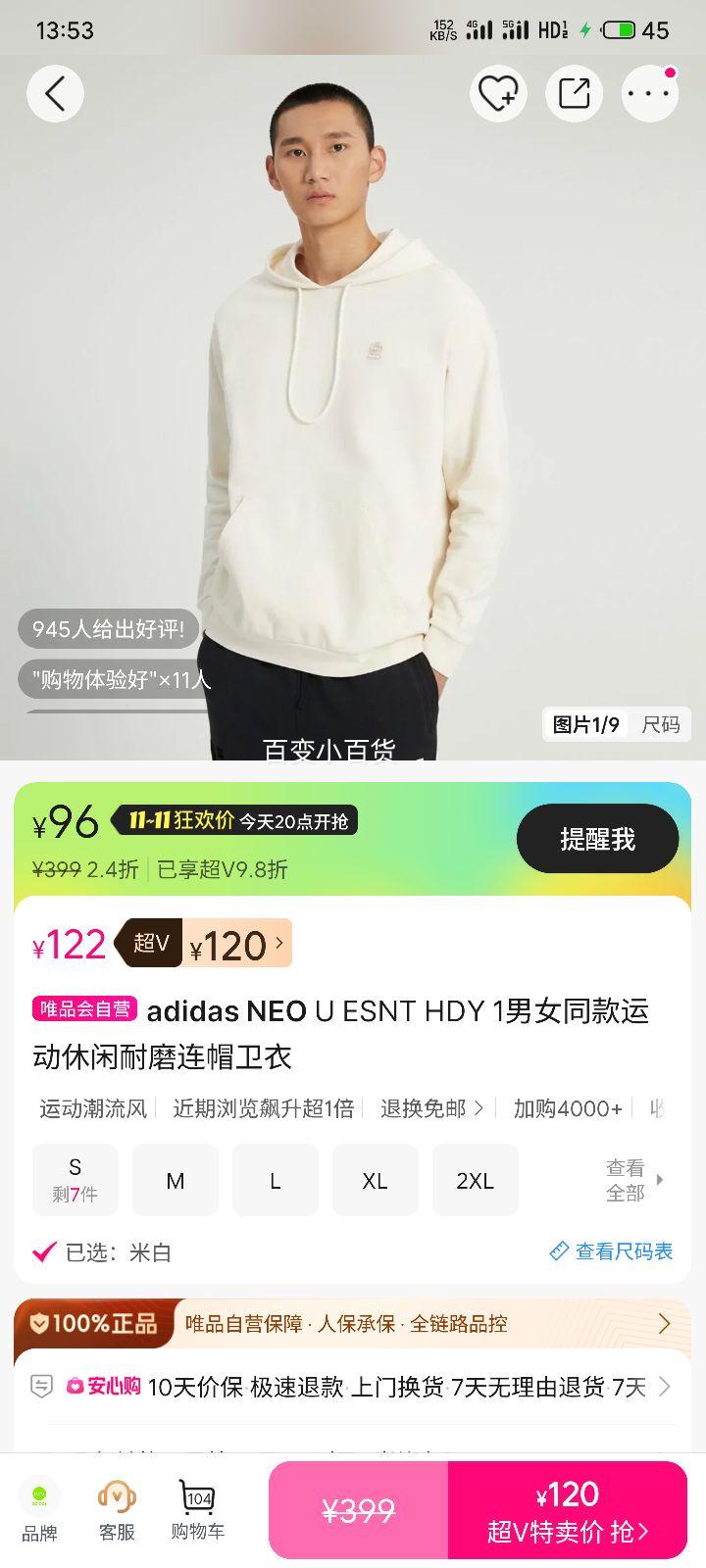Select size S
The width and height of the screenshot is (706, 1568).
tap(76, 1179)
